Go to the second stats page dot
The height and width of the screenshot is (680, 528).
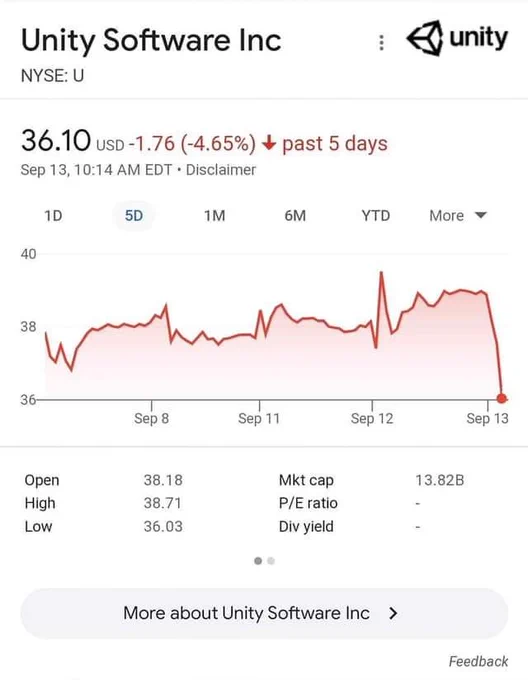click(271, 561)
